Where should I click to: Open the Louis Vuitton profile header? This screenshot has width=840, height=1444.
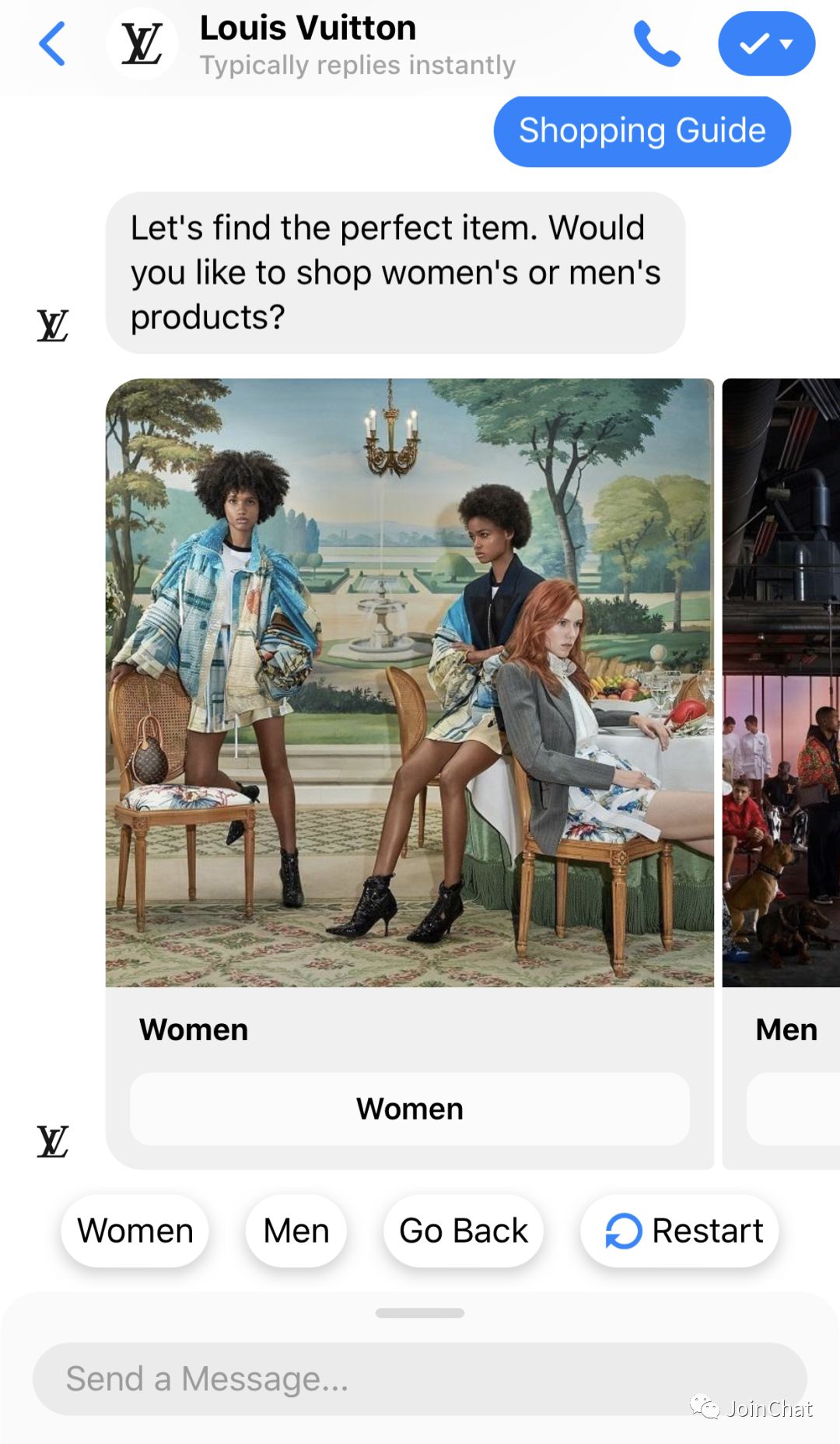tap(308, 44)
